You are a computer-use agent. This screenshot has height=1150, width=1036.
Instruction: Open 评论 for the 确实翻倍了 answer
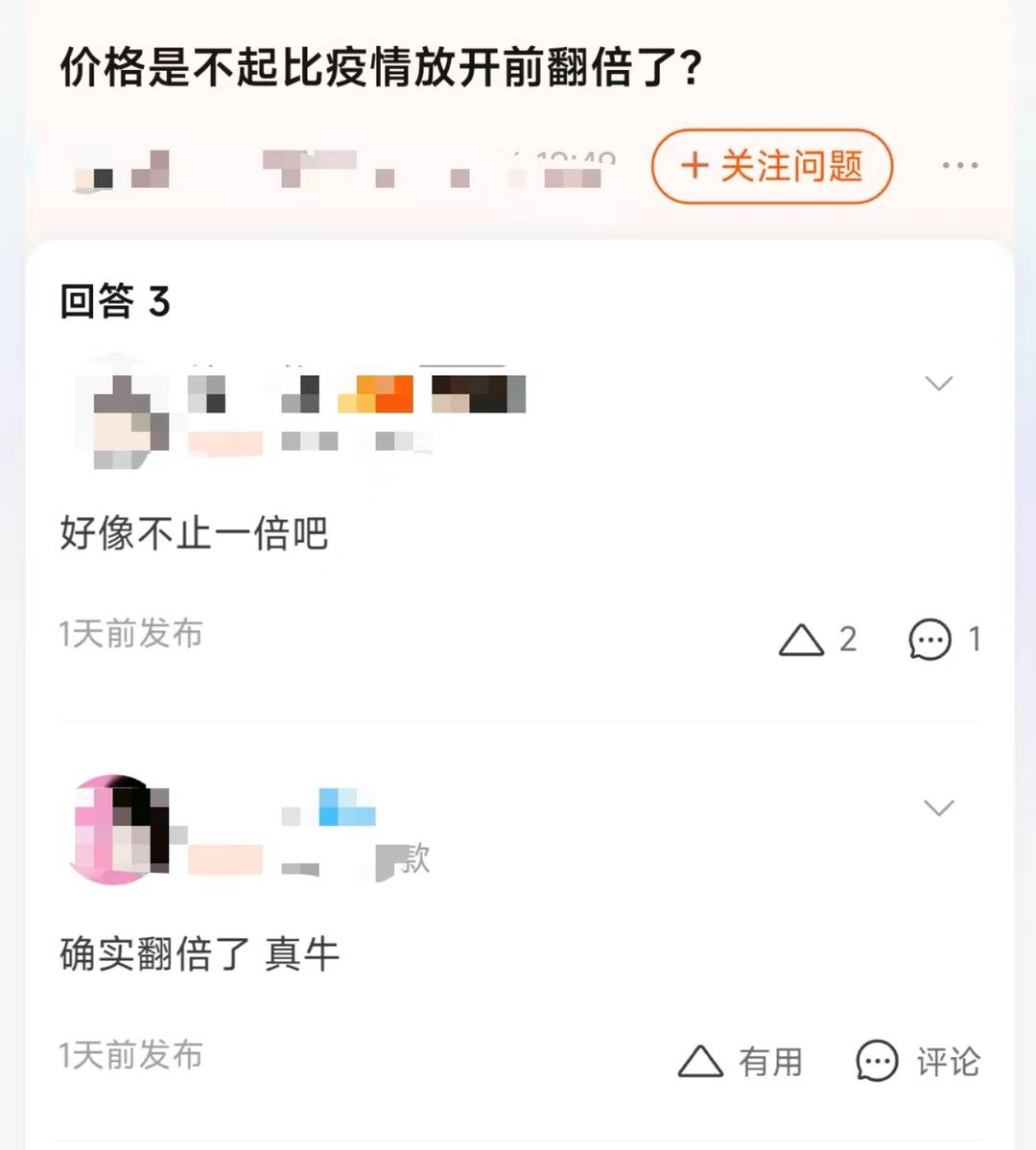pos(917,1061)
